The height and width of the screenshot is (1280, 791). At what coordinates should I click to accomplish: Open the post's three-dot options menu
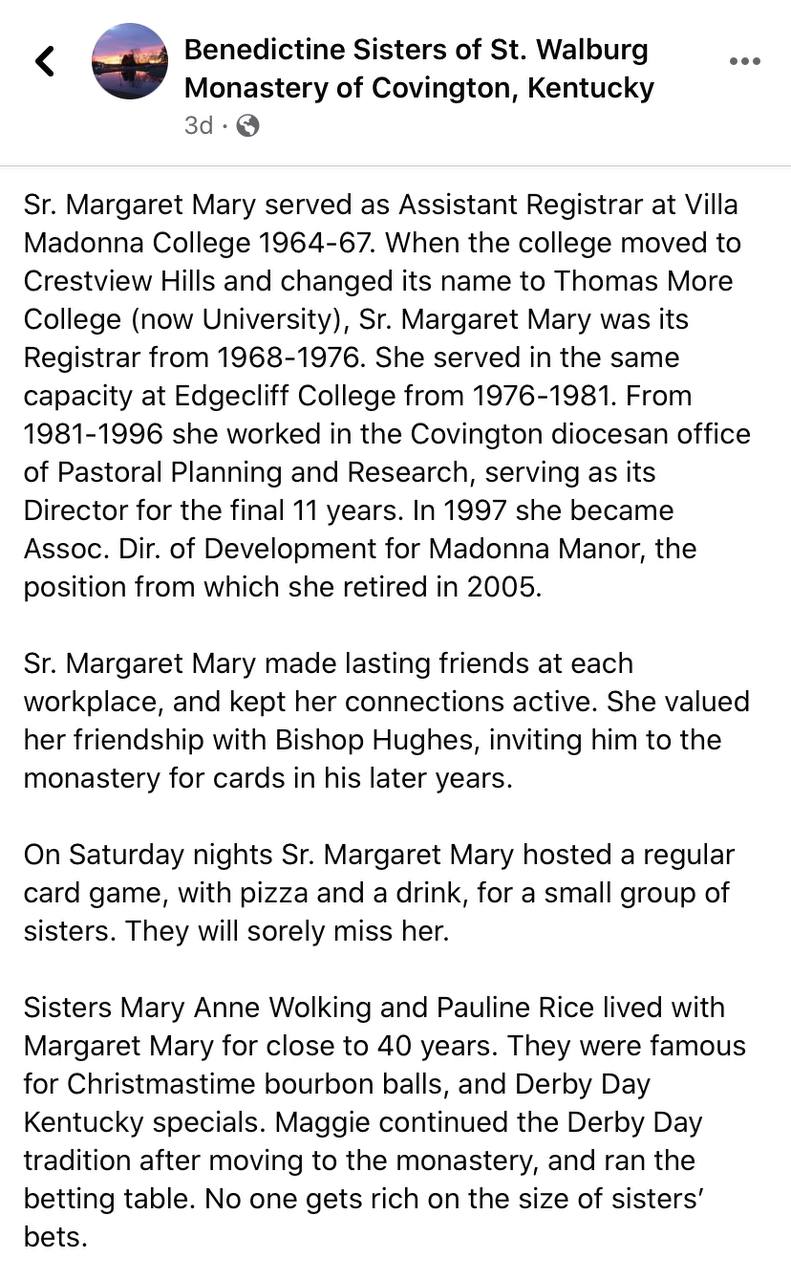coord(745,61)
